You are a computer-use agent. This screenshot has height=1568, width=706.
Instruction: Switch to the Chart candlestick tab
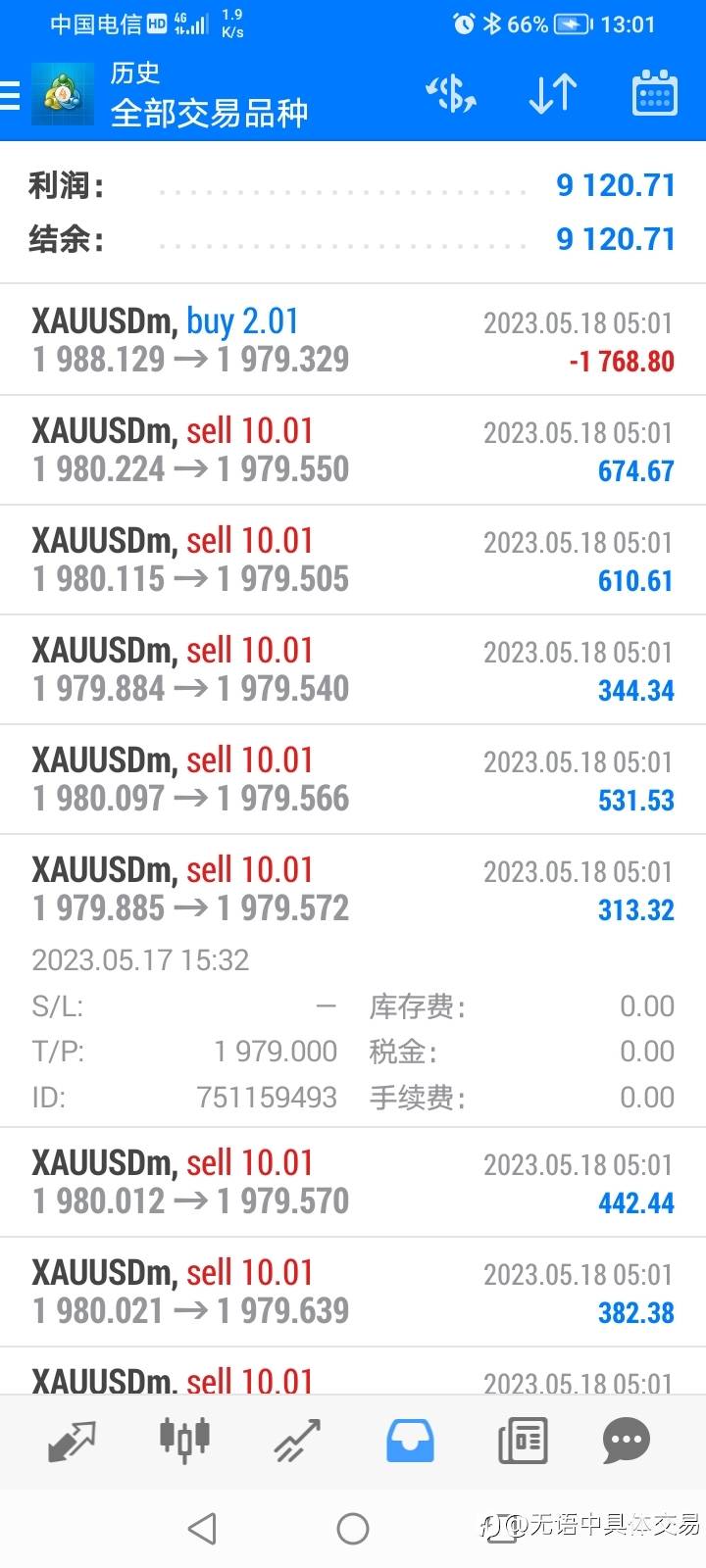coord(184,1440)
